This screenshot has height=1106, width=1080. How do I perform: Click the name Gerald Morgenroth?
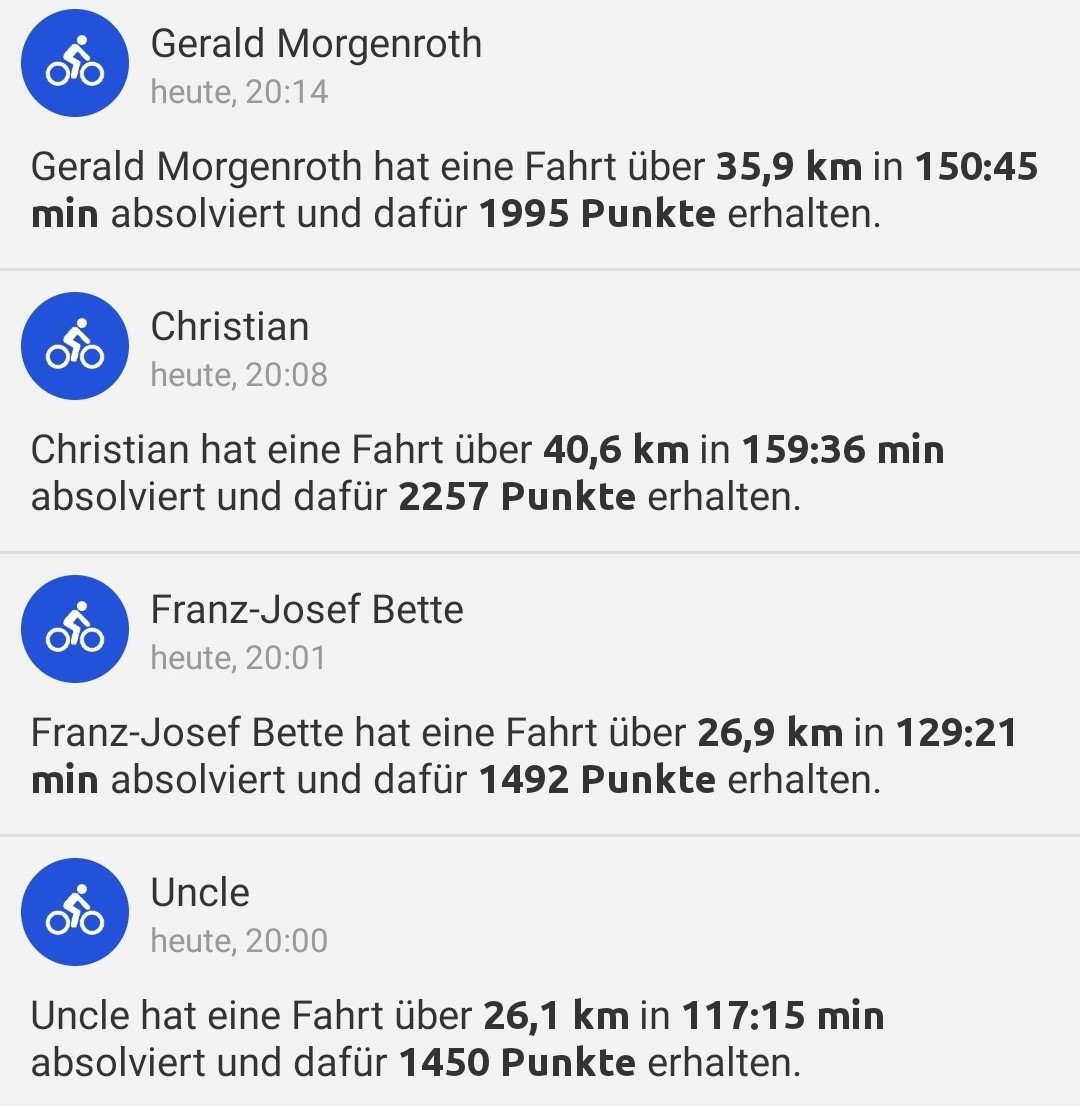(316, 44)
